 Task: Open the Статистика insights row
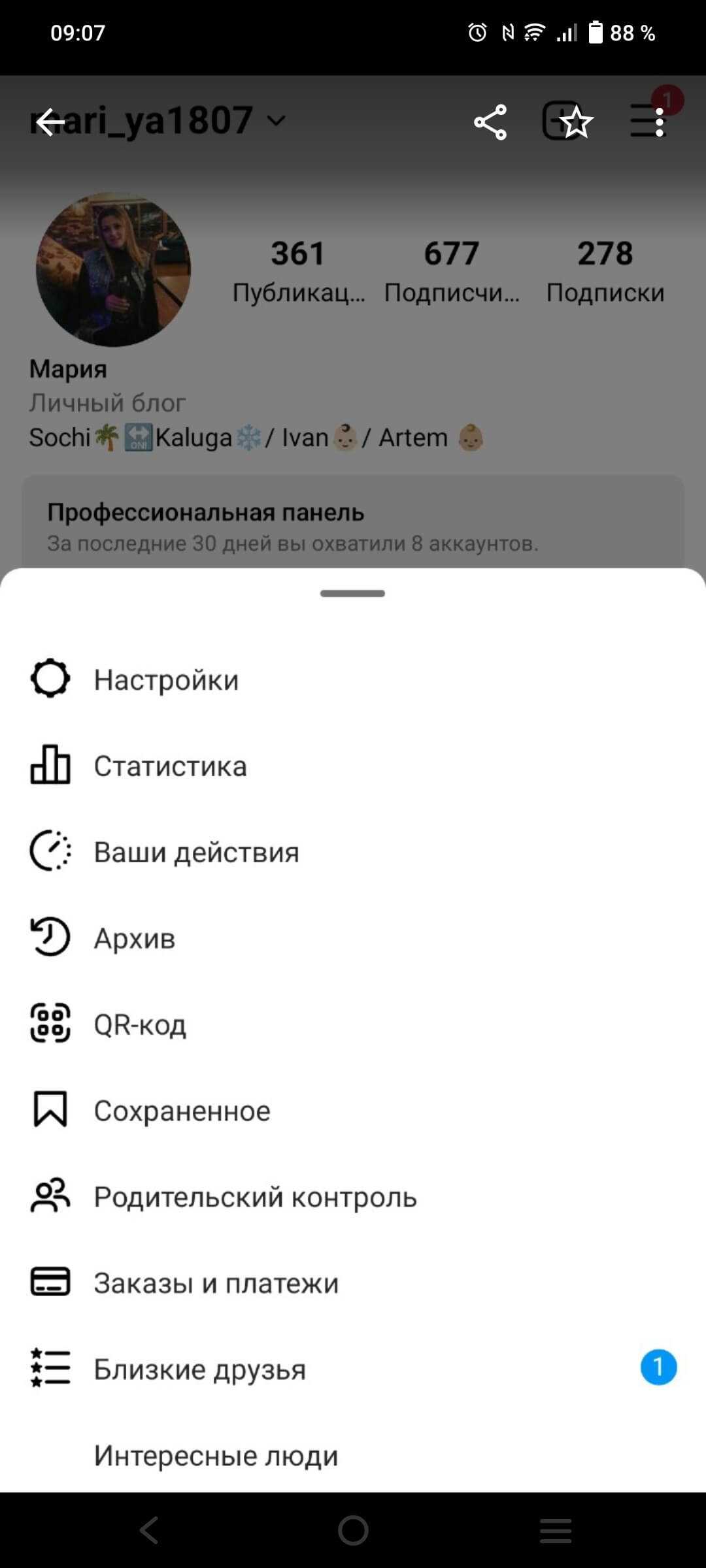tap(170, 766)
